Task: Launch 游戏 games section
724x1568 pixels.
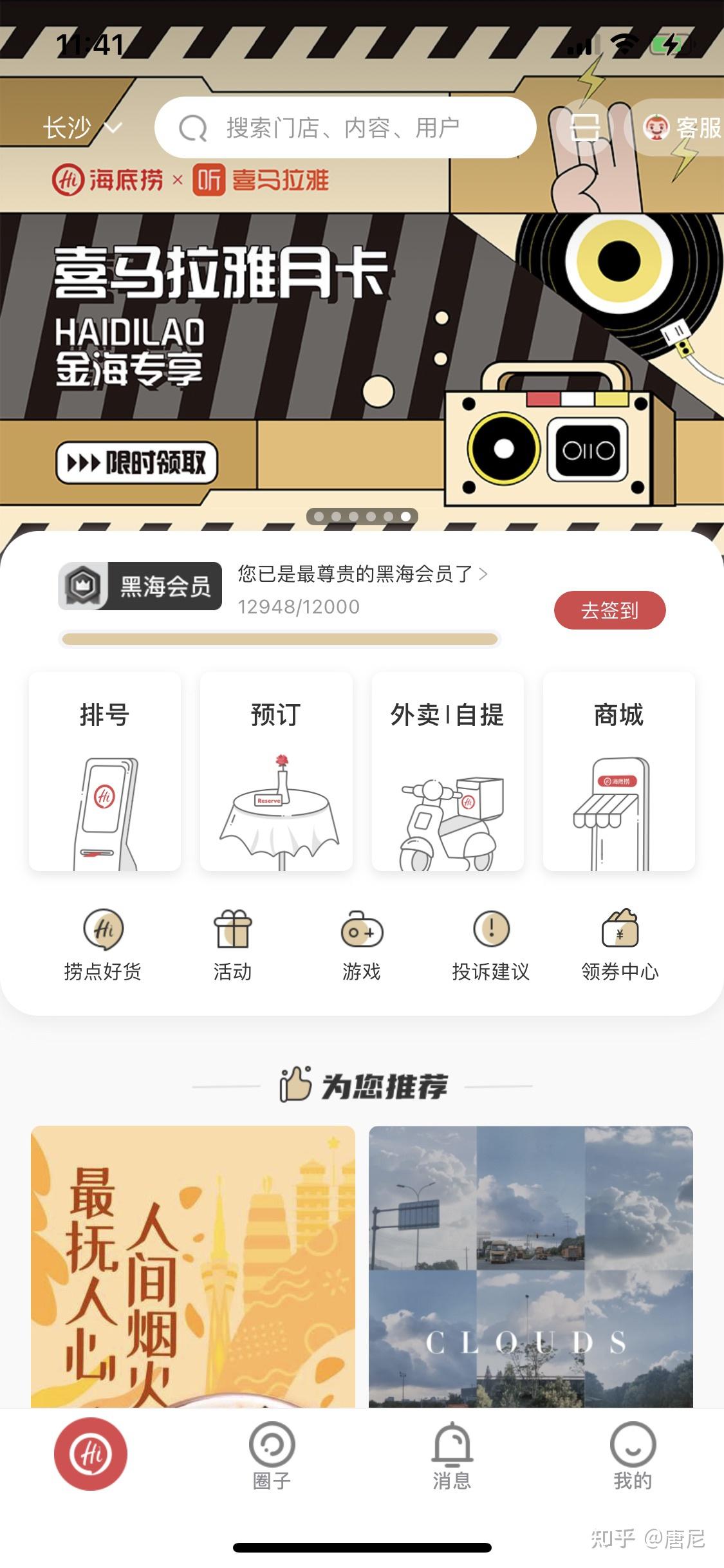Action: [x=362, y=944]
